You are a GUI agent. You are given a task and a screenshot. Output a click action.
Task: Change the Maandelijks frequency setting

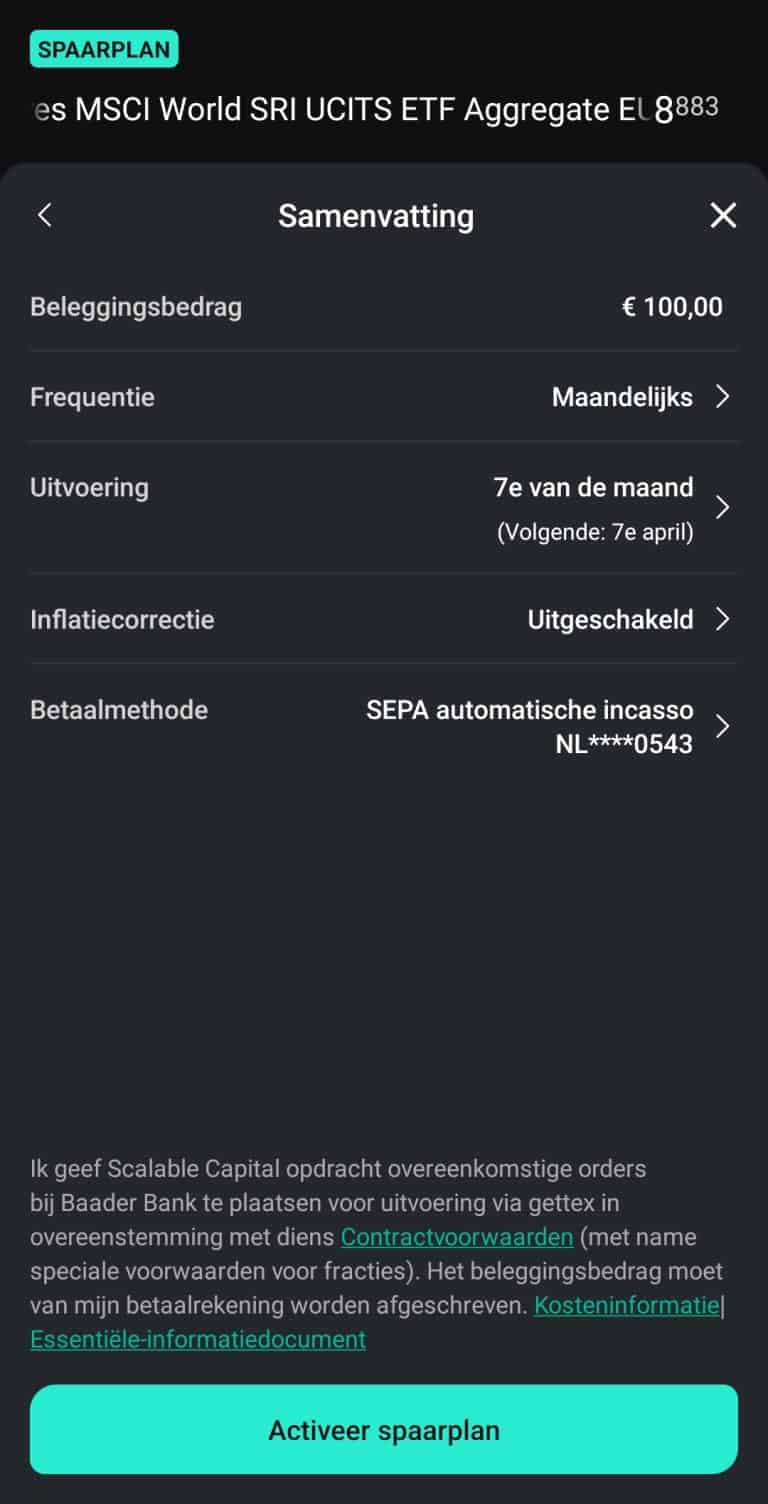(622, 397)
